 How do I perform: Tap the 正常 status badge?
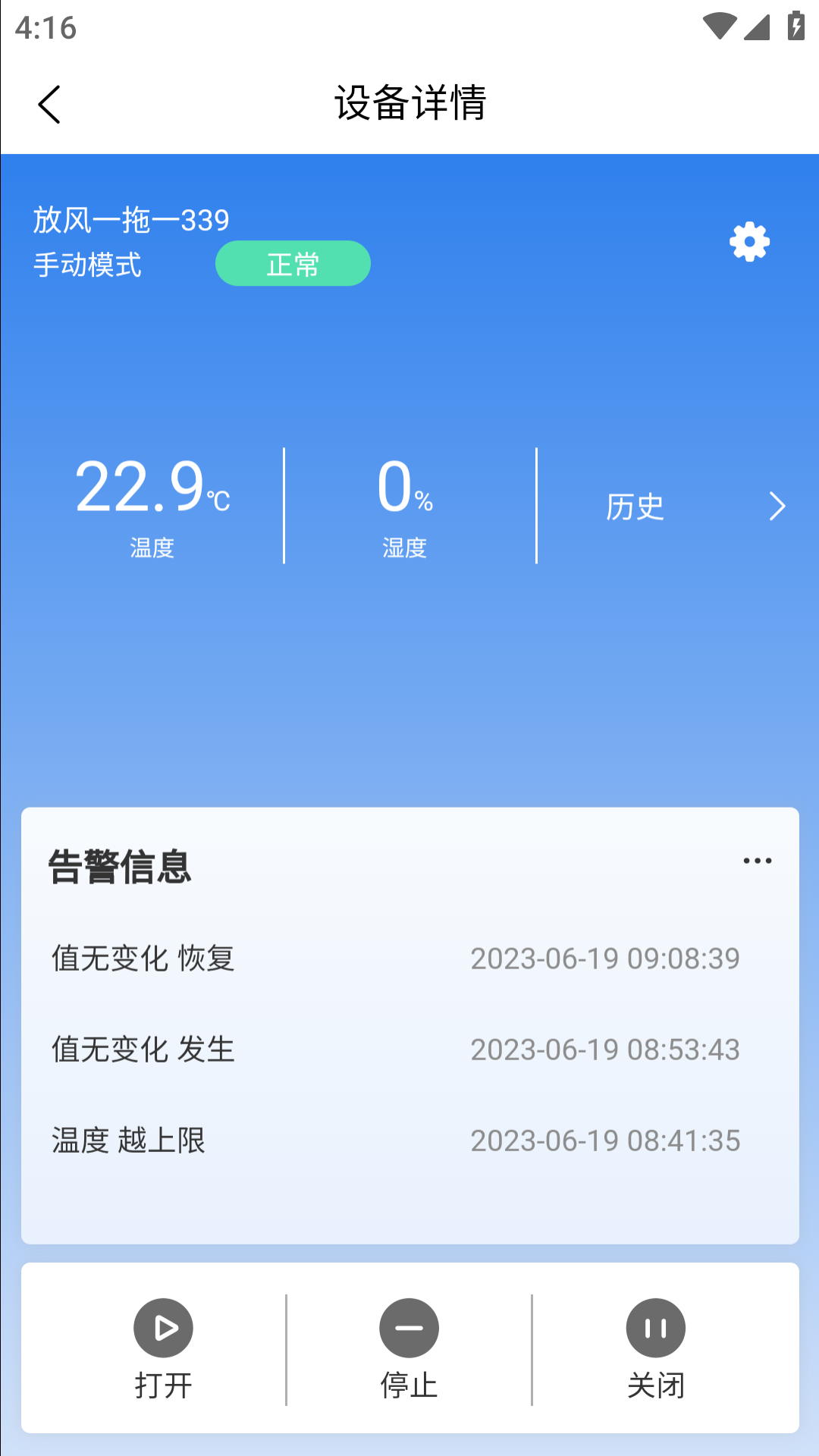(293, 262)
